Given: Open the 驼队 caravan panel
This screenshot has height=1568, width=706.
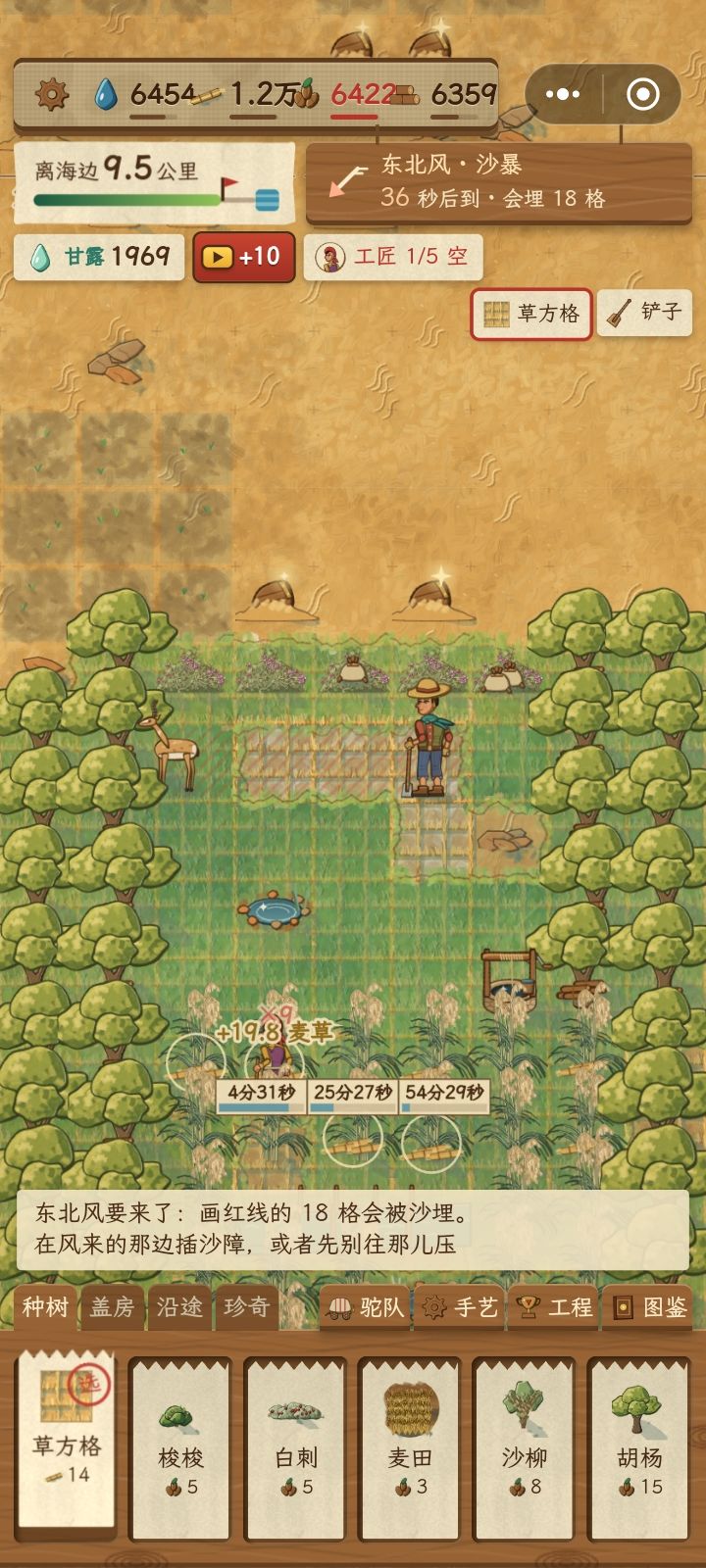Looking at the screenshot, I should click(x=365, y=1307).
